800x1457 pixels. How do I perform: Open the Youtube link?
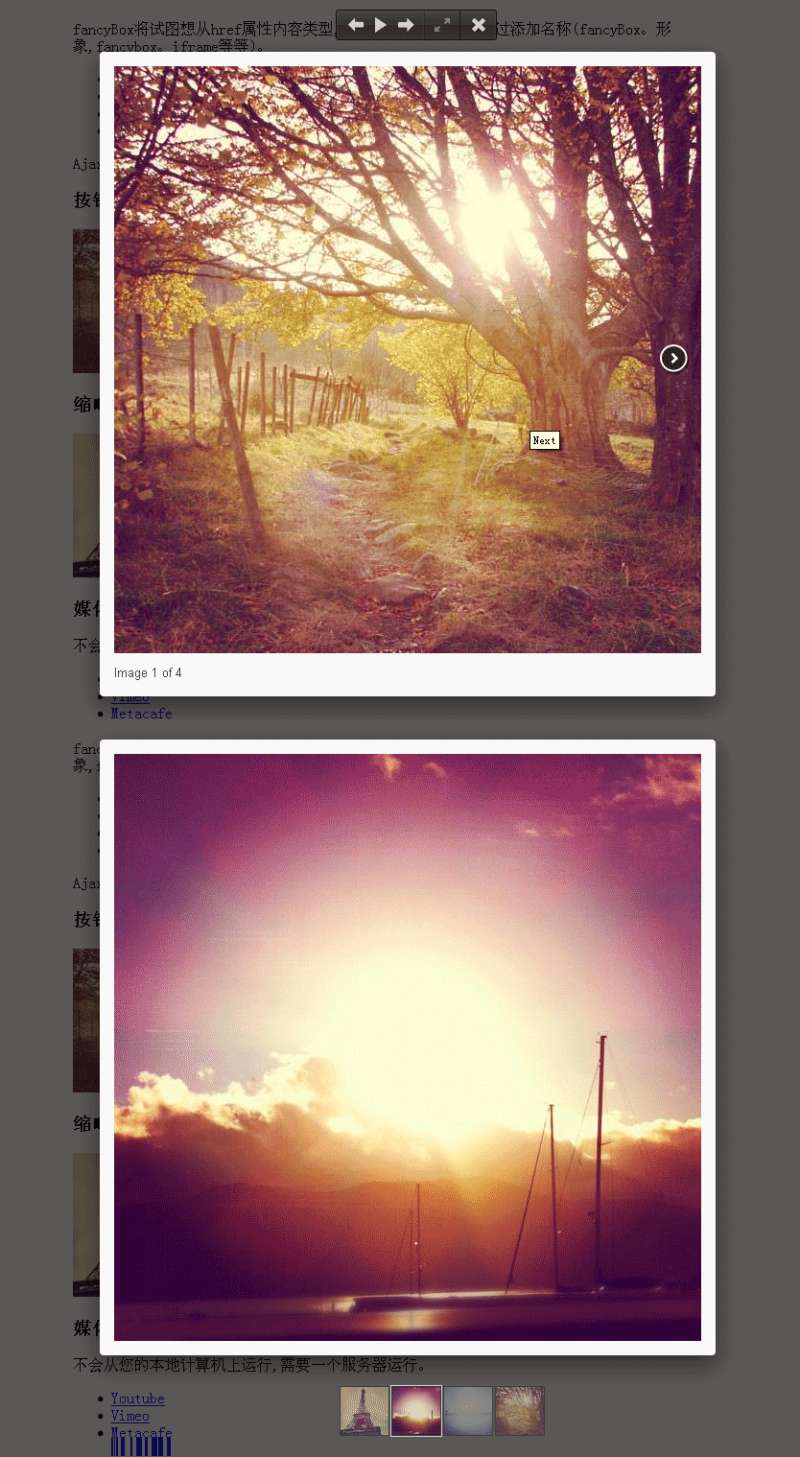137,1398
